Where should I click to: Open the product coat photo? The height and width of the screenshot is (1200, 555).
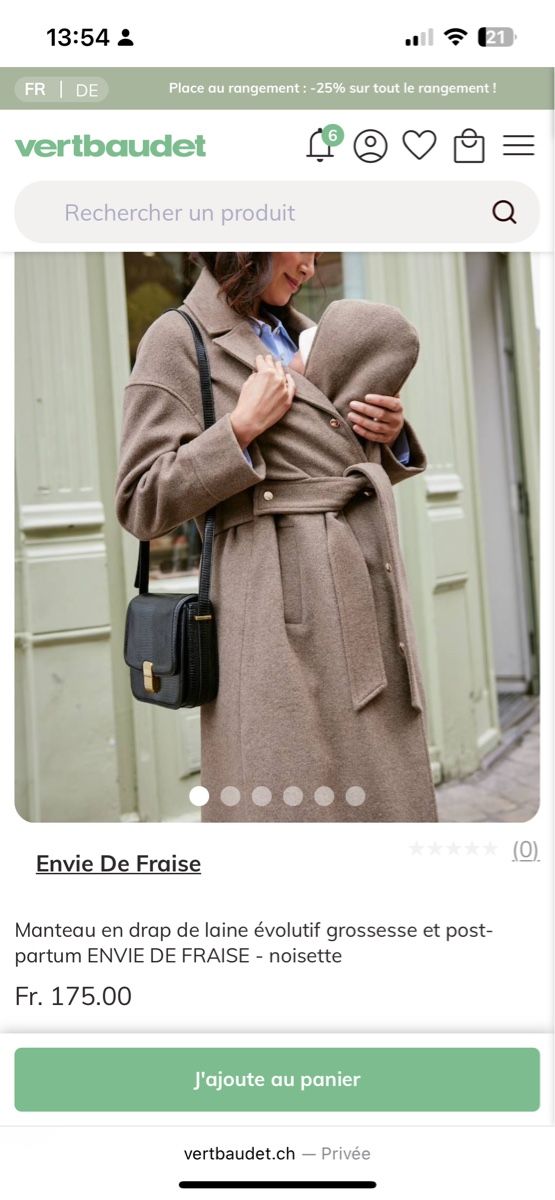point(277,537)
